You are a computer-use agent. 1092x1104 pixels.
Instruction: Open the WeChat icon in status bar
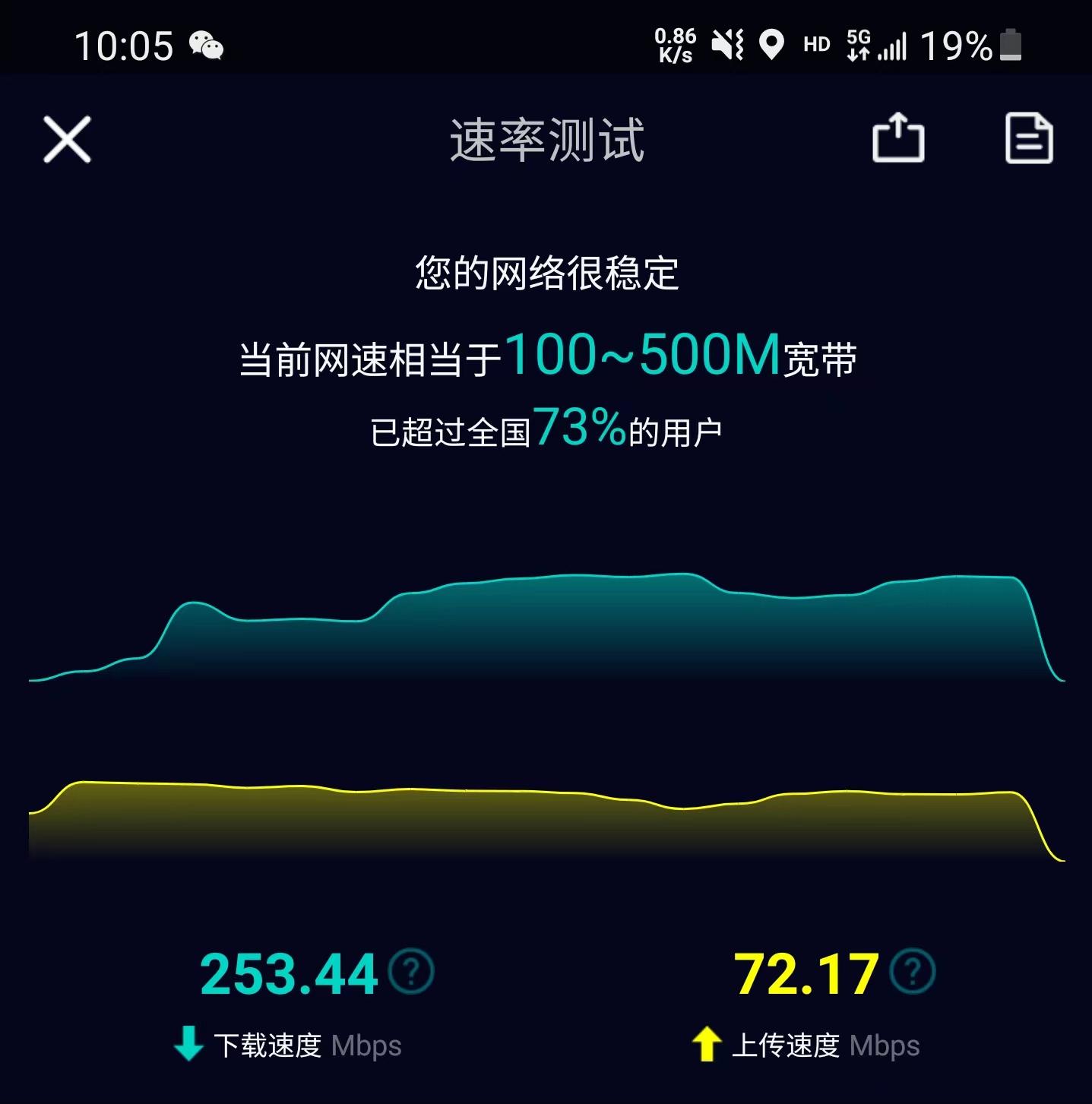[x=206, y=46]
